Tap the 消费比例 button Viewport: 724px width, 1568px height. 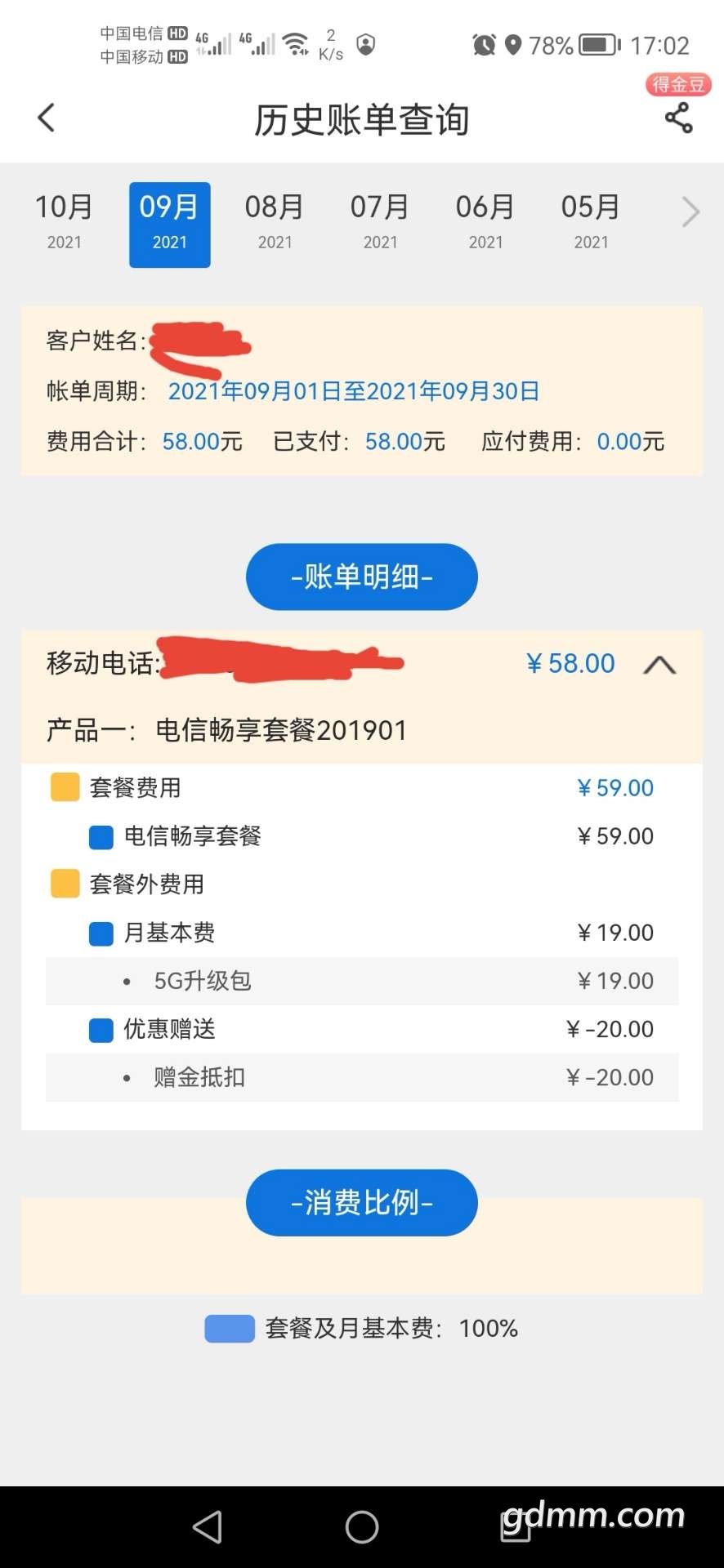tap(361, 1202)
